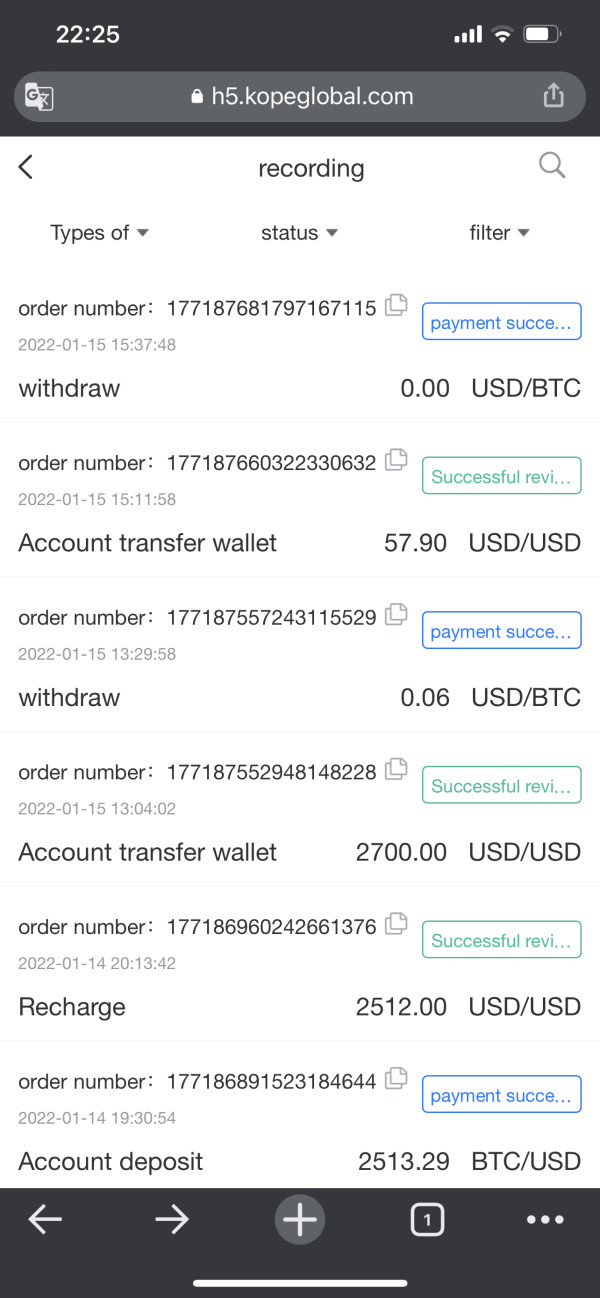The width and height of the screenshot is (600, 1298).
Task: Expand the status dropdown
Action: point(299,233)
